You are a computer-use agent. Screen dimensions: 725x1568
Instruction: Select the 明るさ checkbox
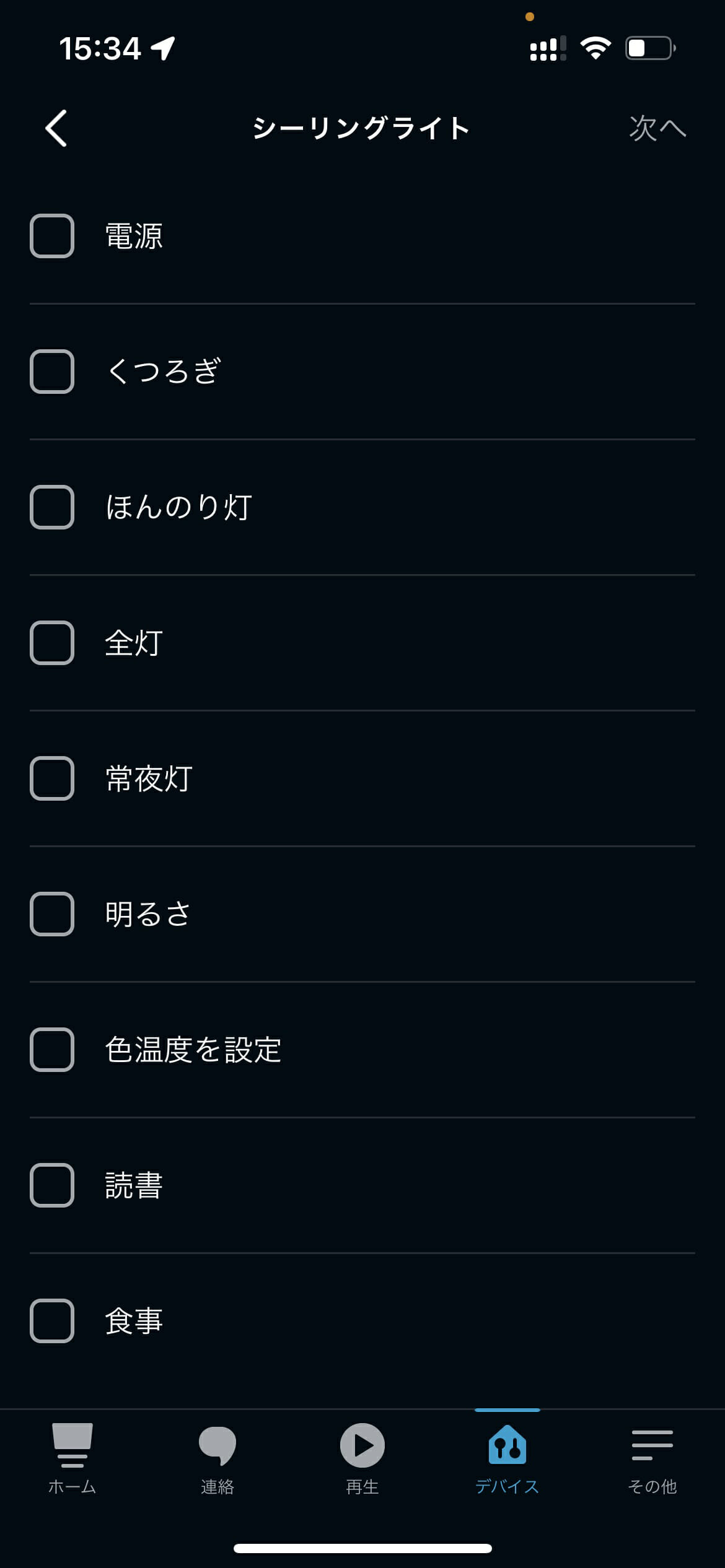(x=52, y=914)
